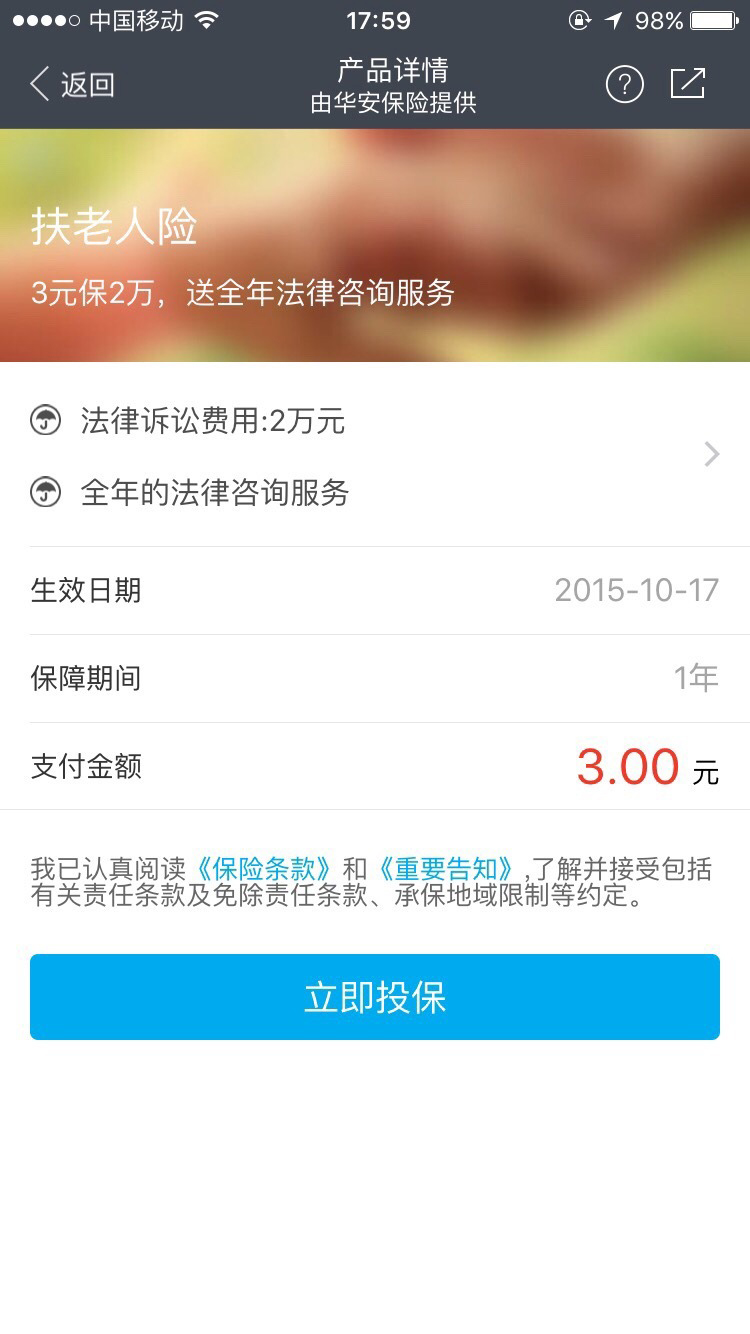This screenshot has width=750, height=1334.
Task: Tap the battery indicator in status bar
Action: pos(712,19)
